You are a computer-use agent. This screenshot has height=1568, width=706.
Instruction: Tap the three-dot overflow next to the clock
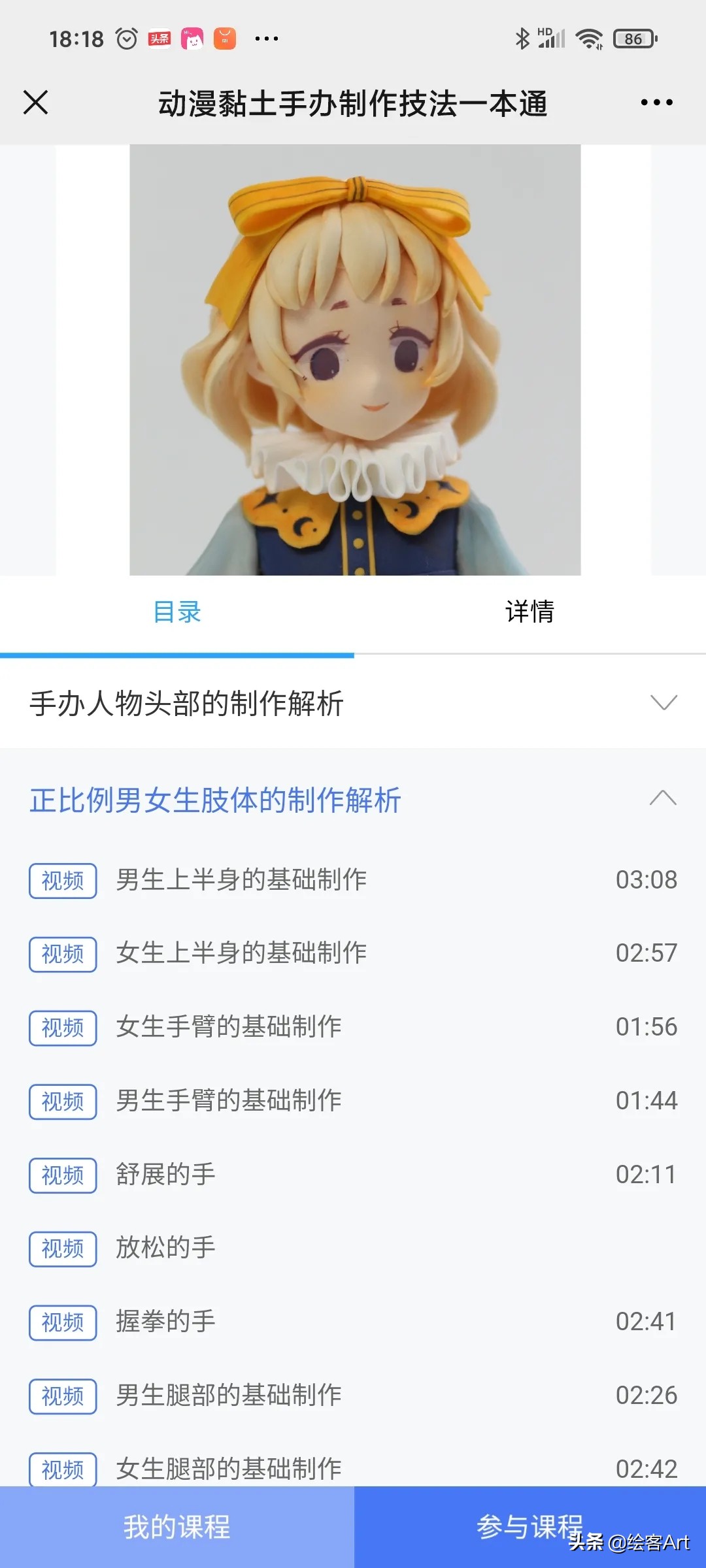tap(267, 41)
